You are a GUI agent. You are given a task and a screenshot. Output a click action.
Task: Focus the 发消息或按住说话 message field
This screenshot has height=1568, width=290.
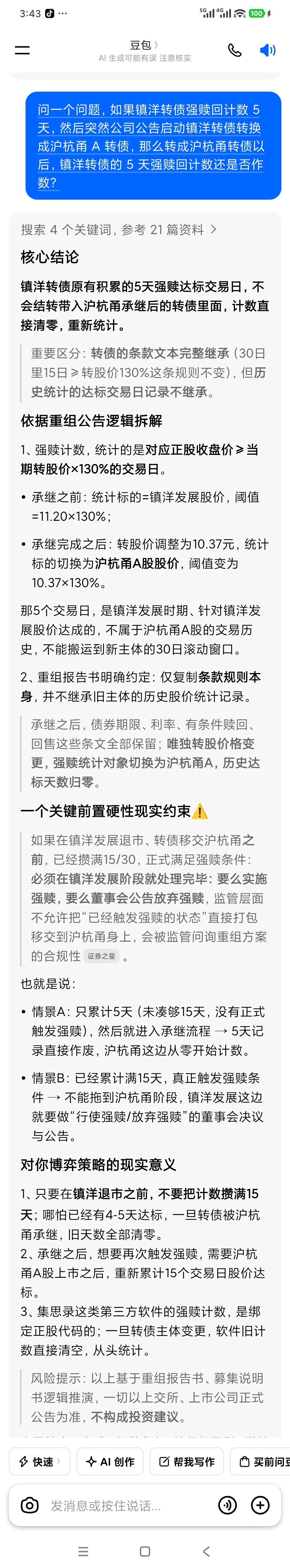pyautogui.click(x=128, y=1505)
